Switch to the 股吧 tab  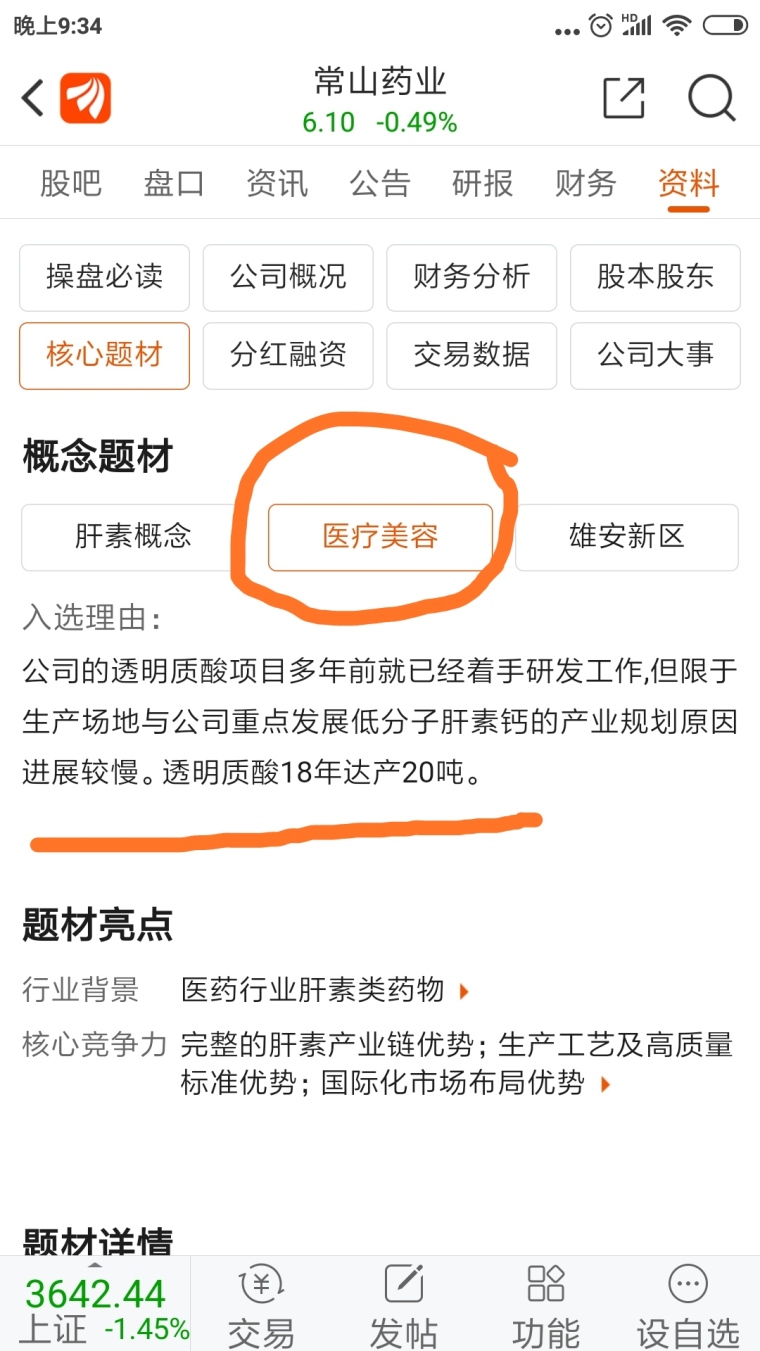click(71, 183)
